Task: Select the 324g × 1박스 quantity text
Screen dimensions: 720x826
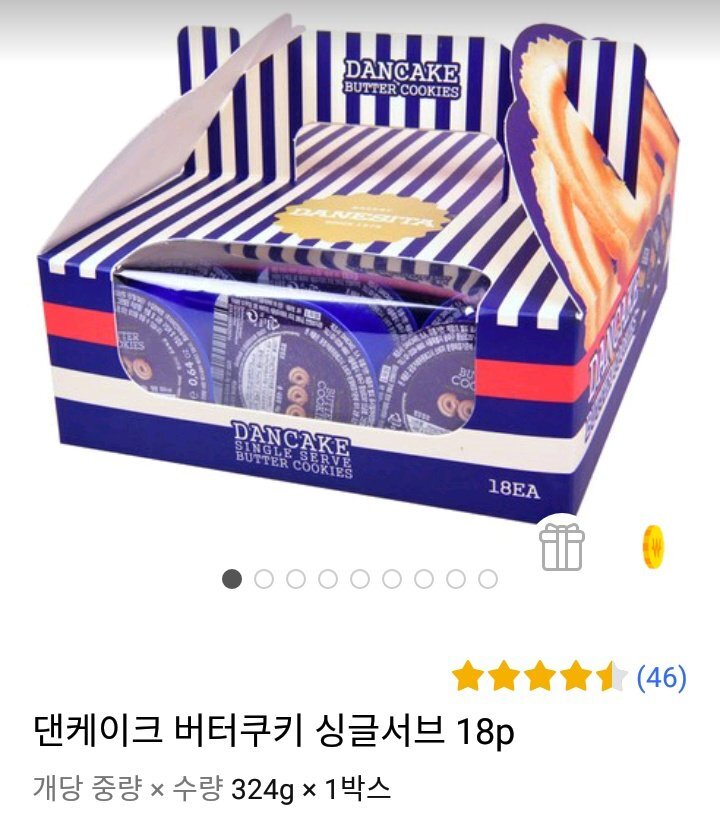Action: coord(310,786)
